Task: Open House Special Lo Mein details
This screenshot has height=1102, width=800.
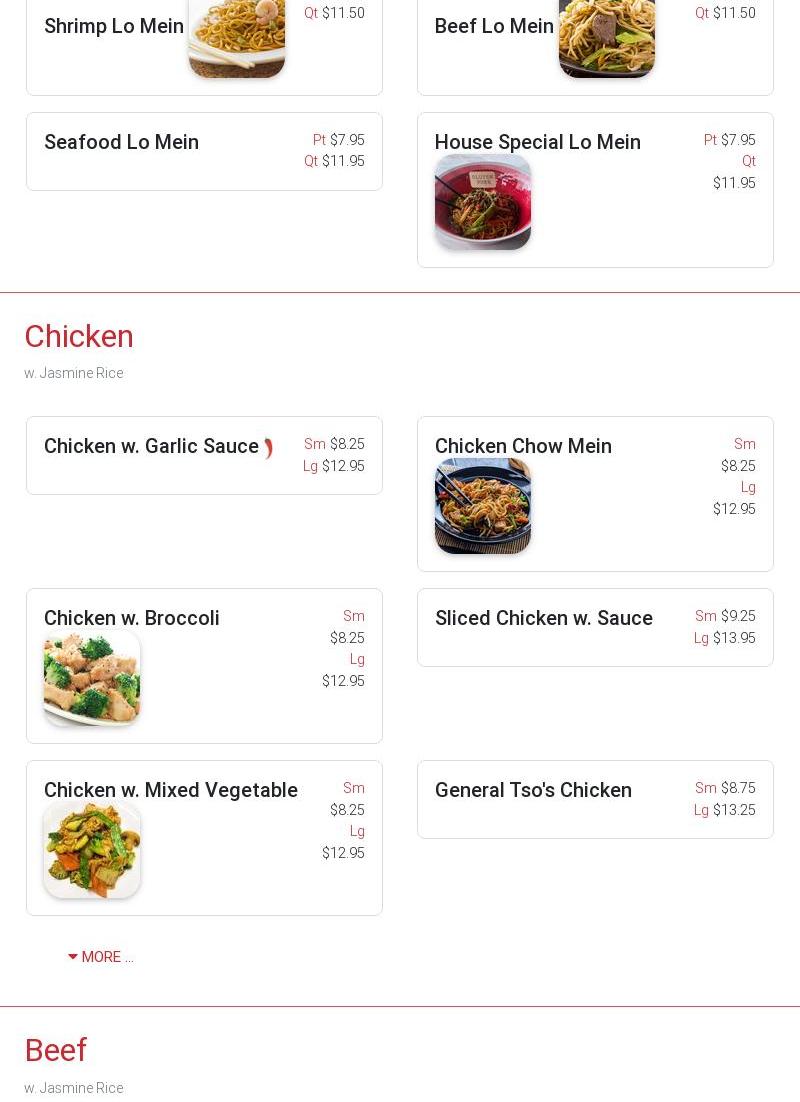Action: (537, 143)
